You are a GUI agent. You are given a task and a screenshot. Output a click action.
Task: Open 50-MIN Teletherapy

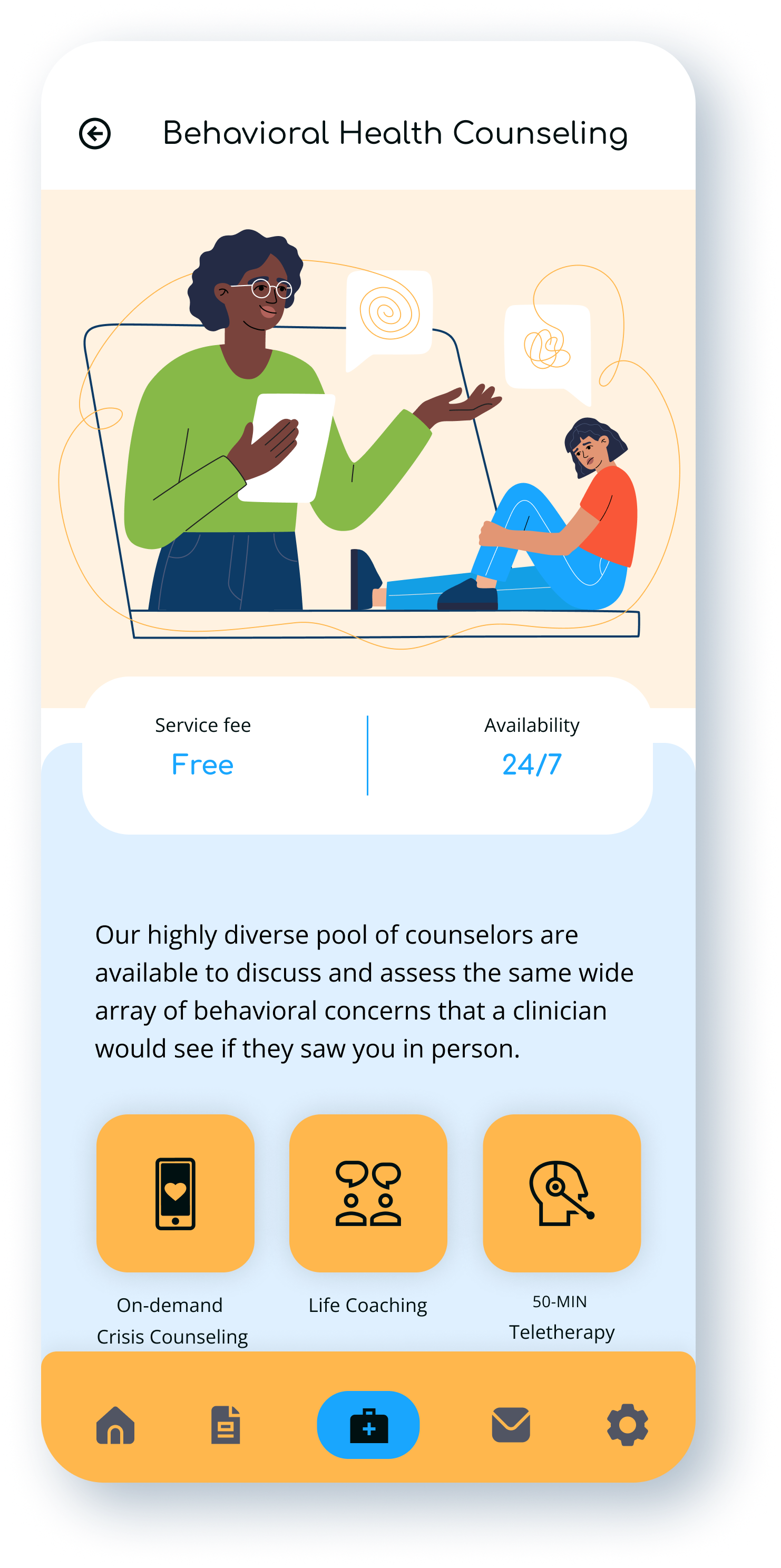561,1193
